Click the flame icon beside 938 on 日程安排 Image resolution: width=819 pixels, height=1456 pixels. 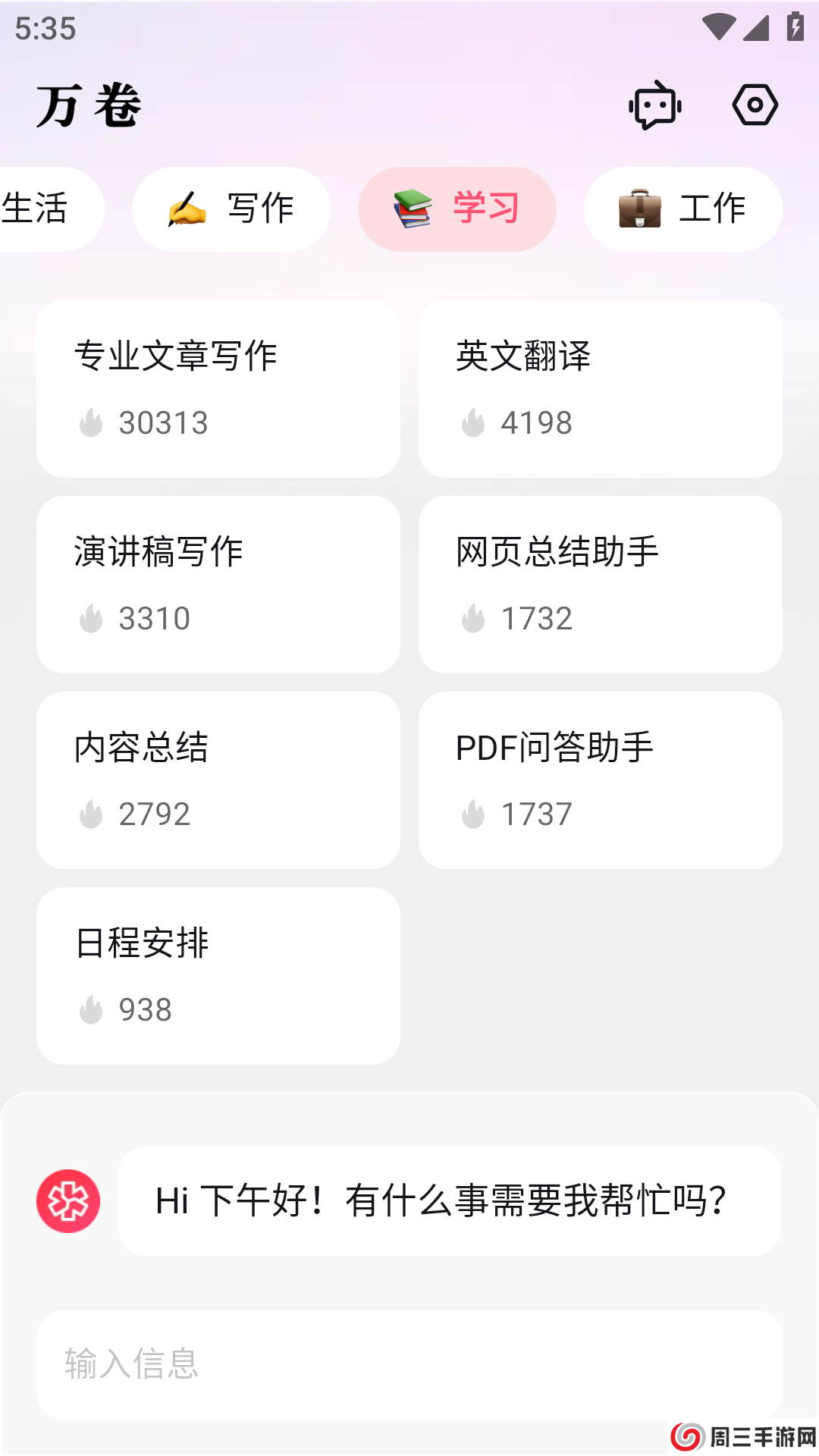(x=91, y=1009)
